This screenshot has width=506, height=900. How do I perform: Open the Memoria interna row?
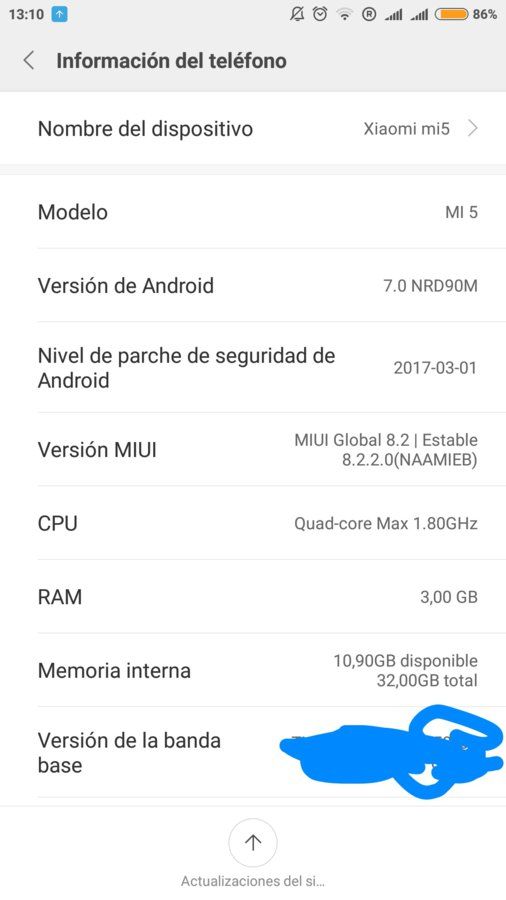(253, 670)
